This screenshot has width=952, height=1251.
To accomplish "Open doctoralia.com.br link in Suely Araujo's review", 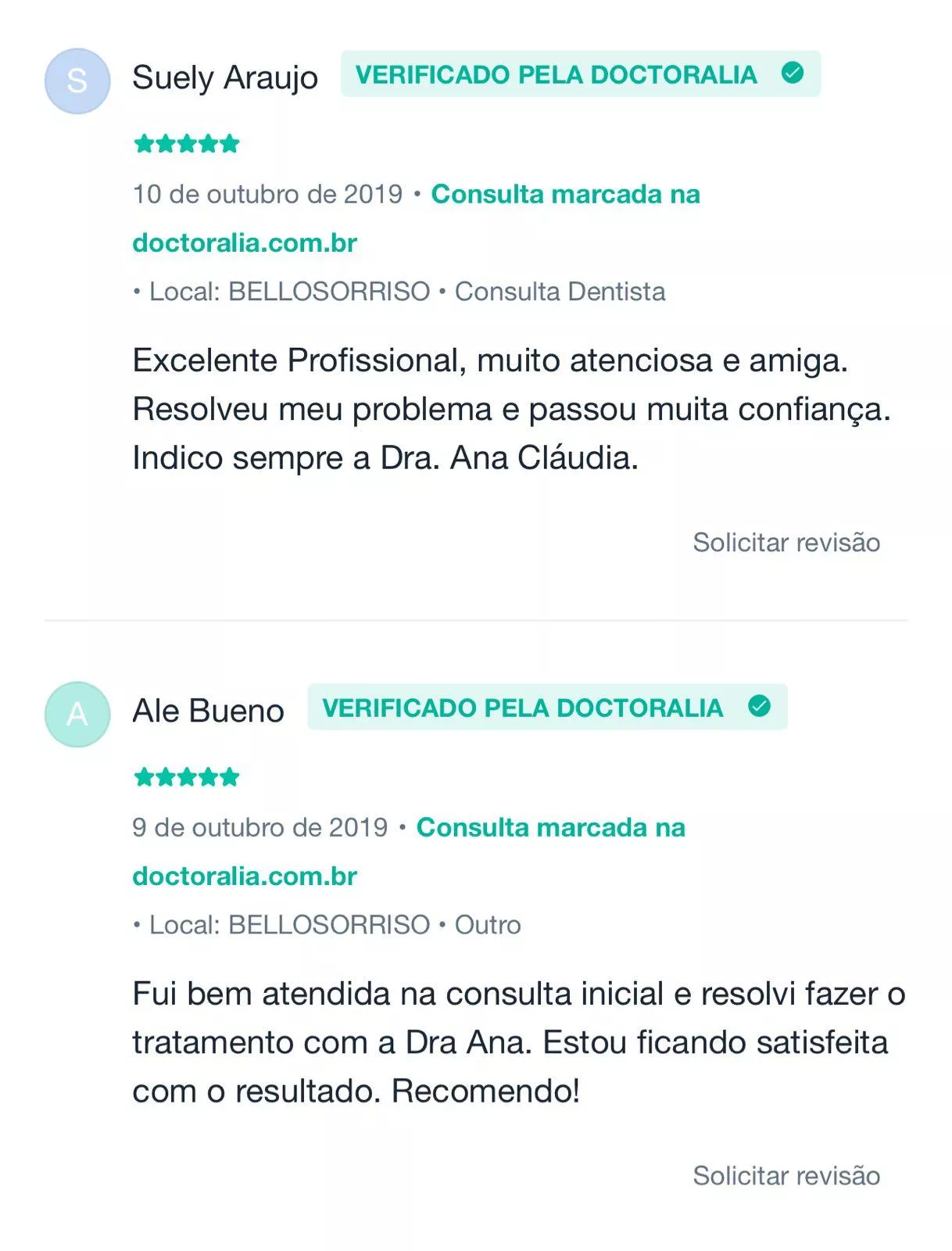I will pyautogui.click(x=245, y=242).
